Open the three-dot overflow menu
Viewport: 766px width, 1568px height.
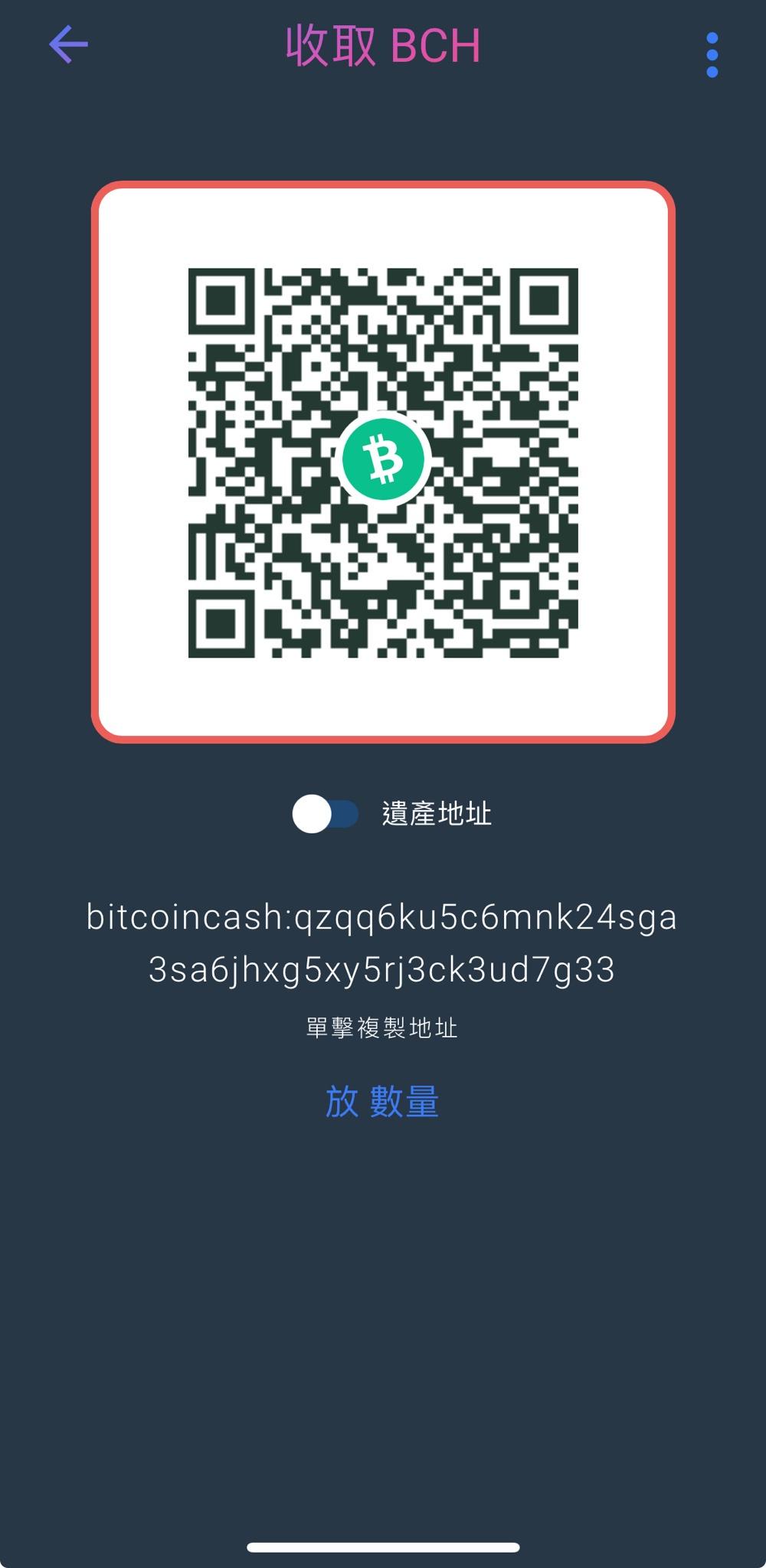pyautogui.click(x=712, y=54)
